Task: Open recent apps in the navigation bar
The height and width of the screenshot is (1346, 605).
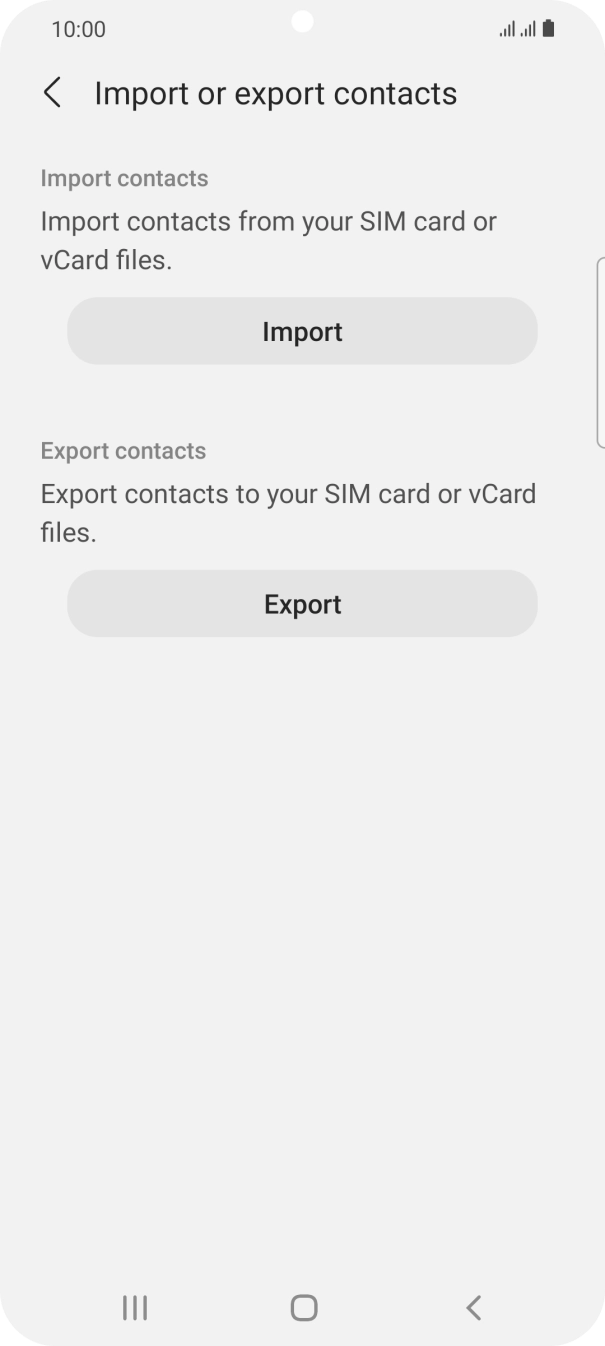Action: [x=135, y=1307]
